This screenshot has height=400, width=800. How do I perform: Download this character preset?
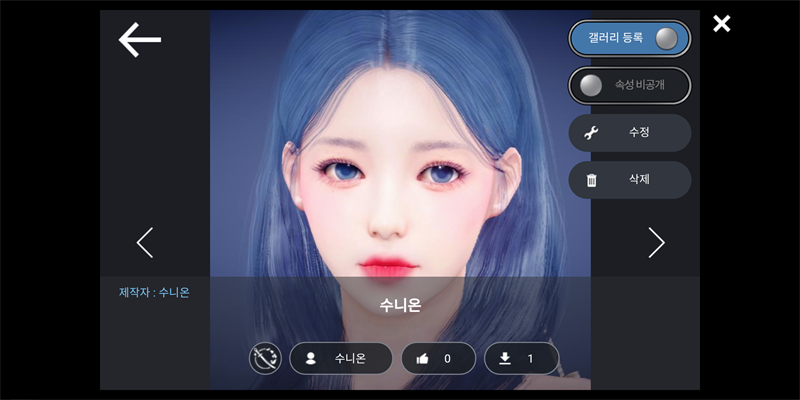pyautogui.click(x=521, y=358)
